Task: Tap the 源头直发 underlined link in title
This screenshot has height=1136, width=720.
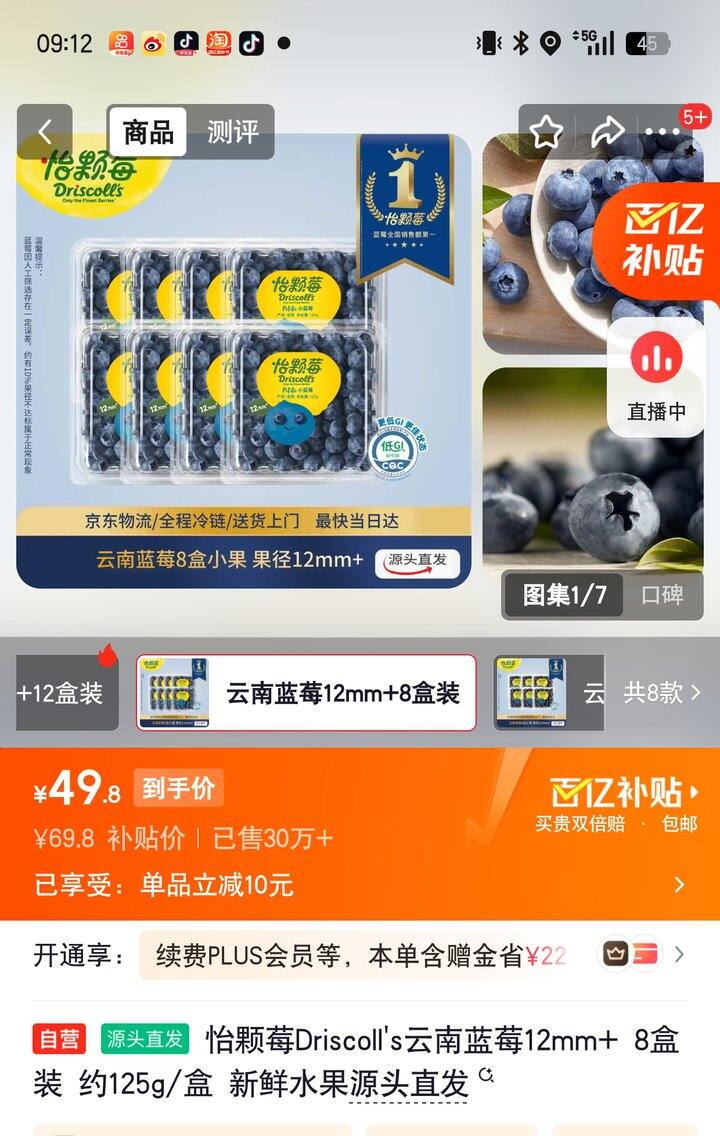Action: (x=409, y=1085)
